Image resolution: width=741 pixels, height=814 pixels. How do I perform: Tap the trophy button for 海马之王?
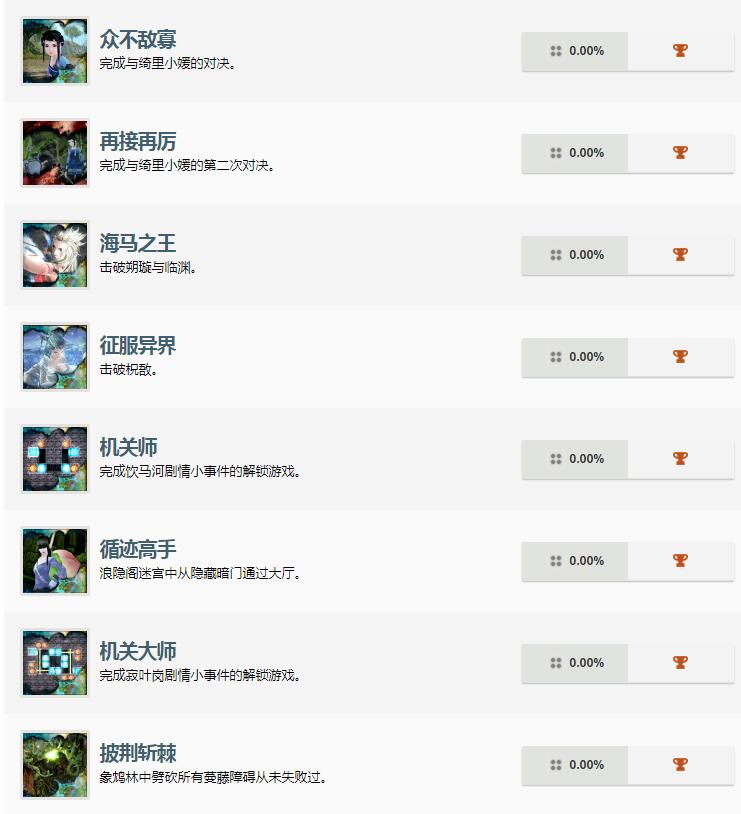pos(680,255)
